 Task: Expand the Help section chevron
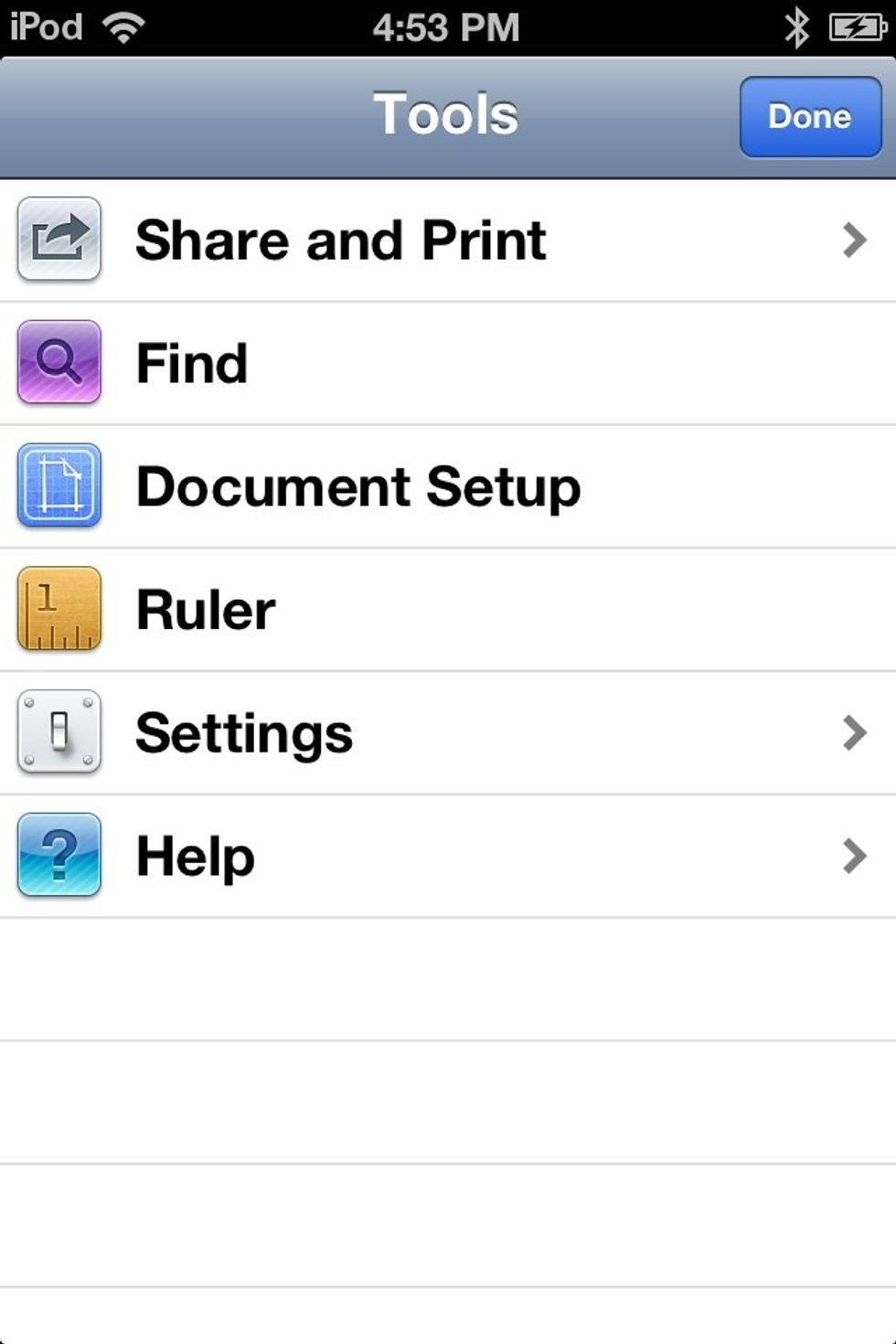[x=854, y=856]
